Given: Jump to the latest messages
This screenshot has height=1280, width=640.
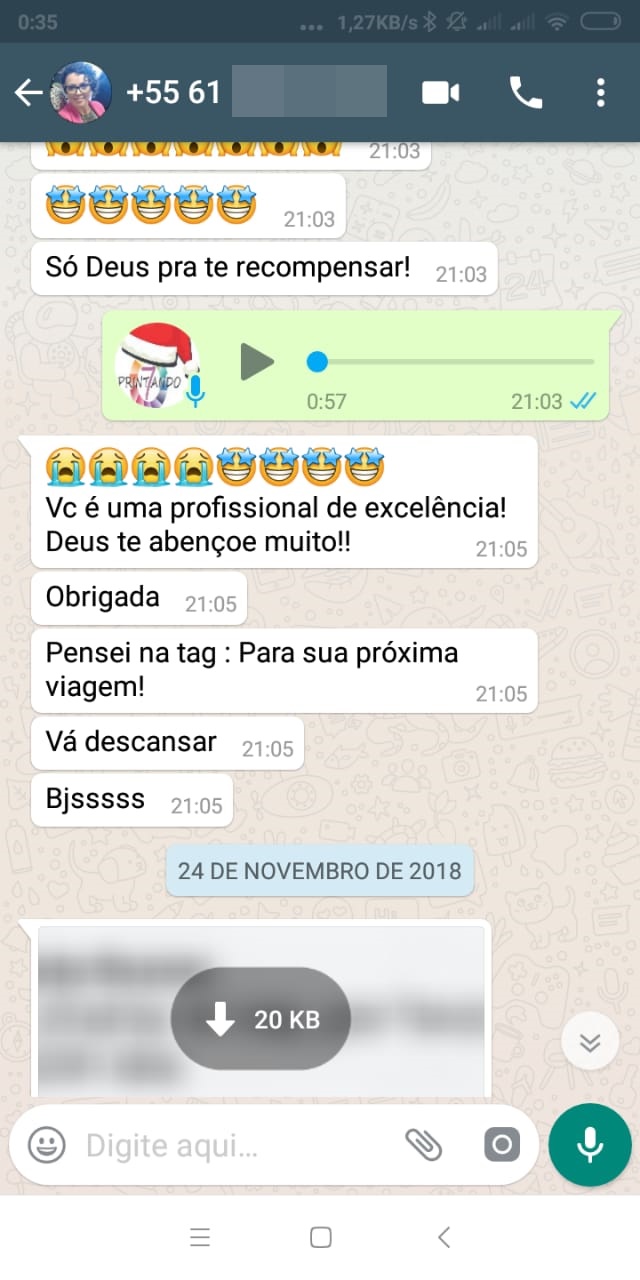Looking at the screenshot, I should click(590, 1043).
